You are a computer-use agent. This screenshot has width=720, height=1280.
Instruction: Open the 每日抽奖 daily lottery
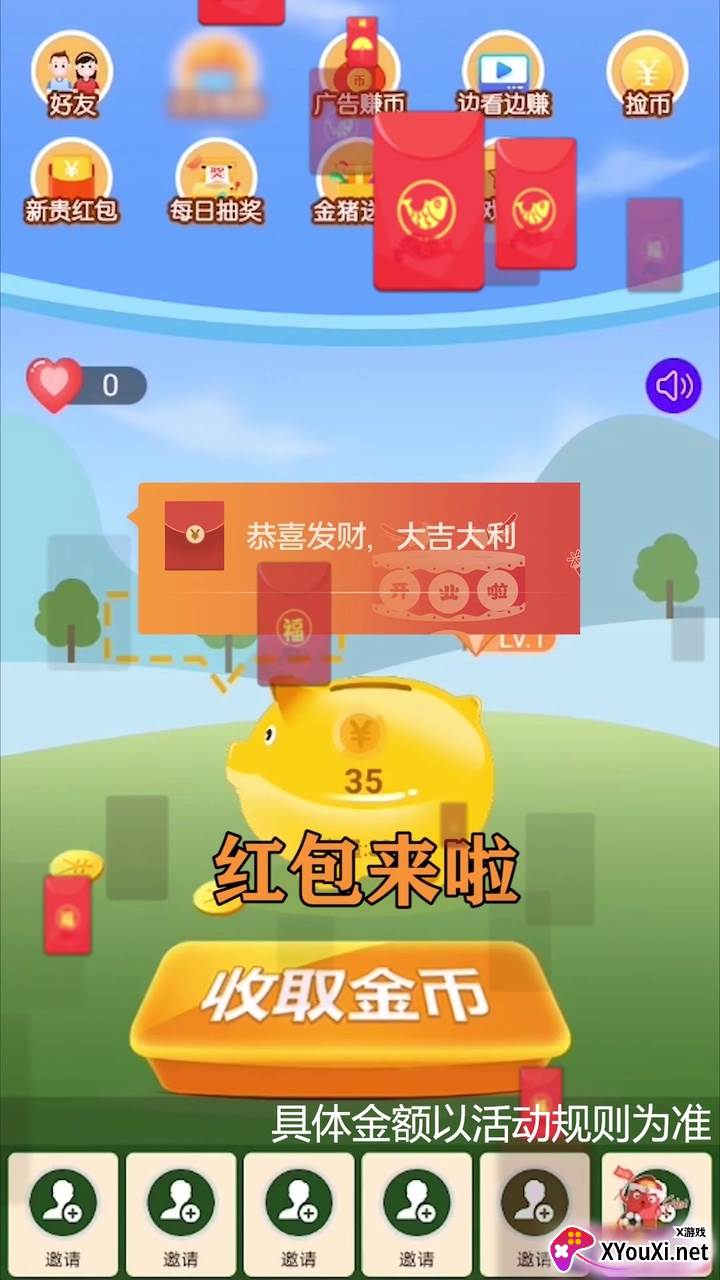(215, 182)
